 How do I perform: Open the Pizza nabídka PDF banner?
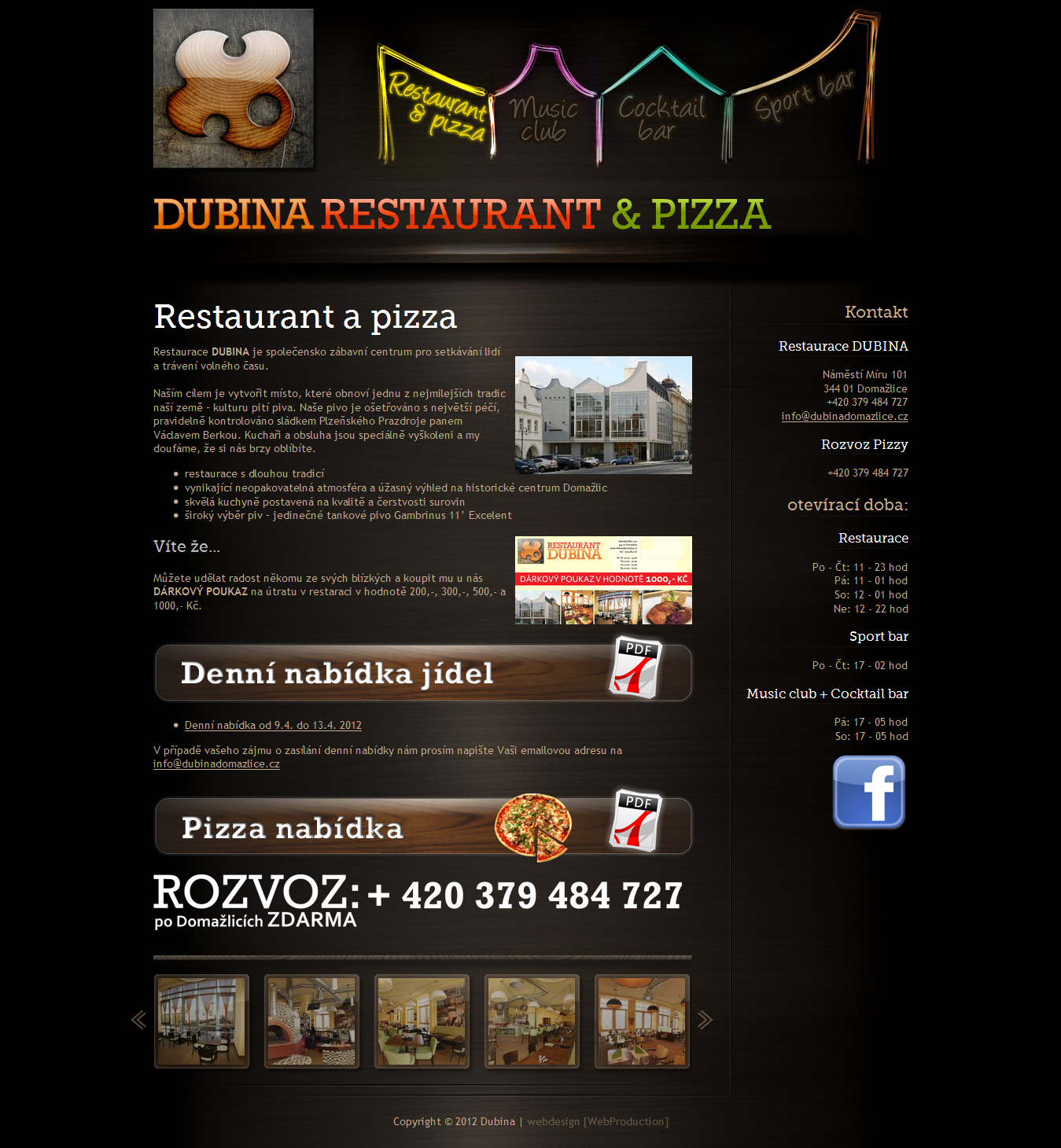click(x=423, y=826)
